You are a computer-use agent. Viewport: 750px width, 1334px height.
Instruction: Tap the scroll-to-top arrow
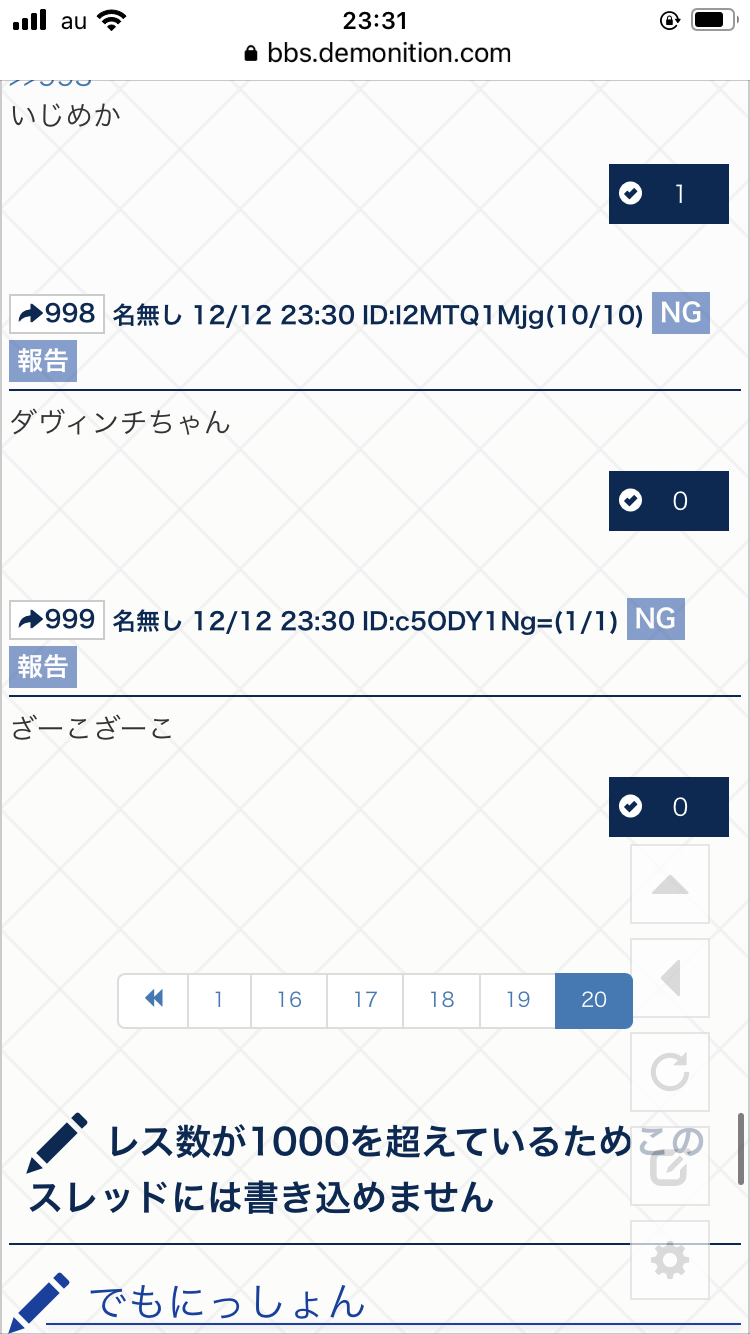pos(670,885)
